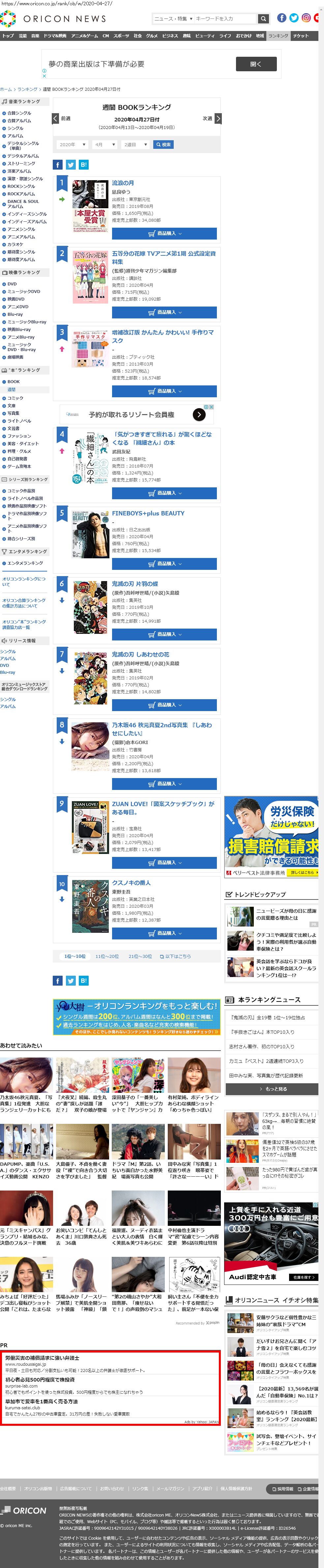Image resolution: width=324 pixels, height=1568 pixels.
Task: Open the クスノキの番人 book link
Action: [x=131, y=883]
